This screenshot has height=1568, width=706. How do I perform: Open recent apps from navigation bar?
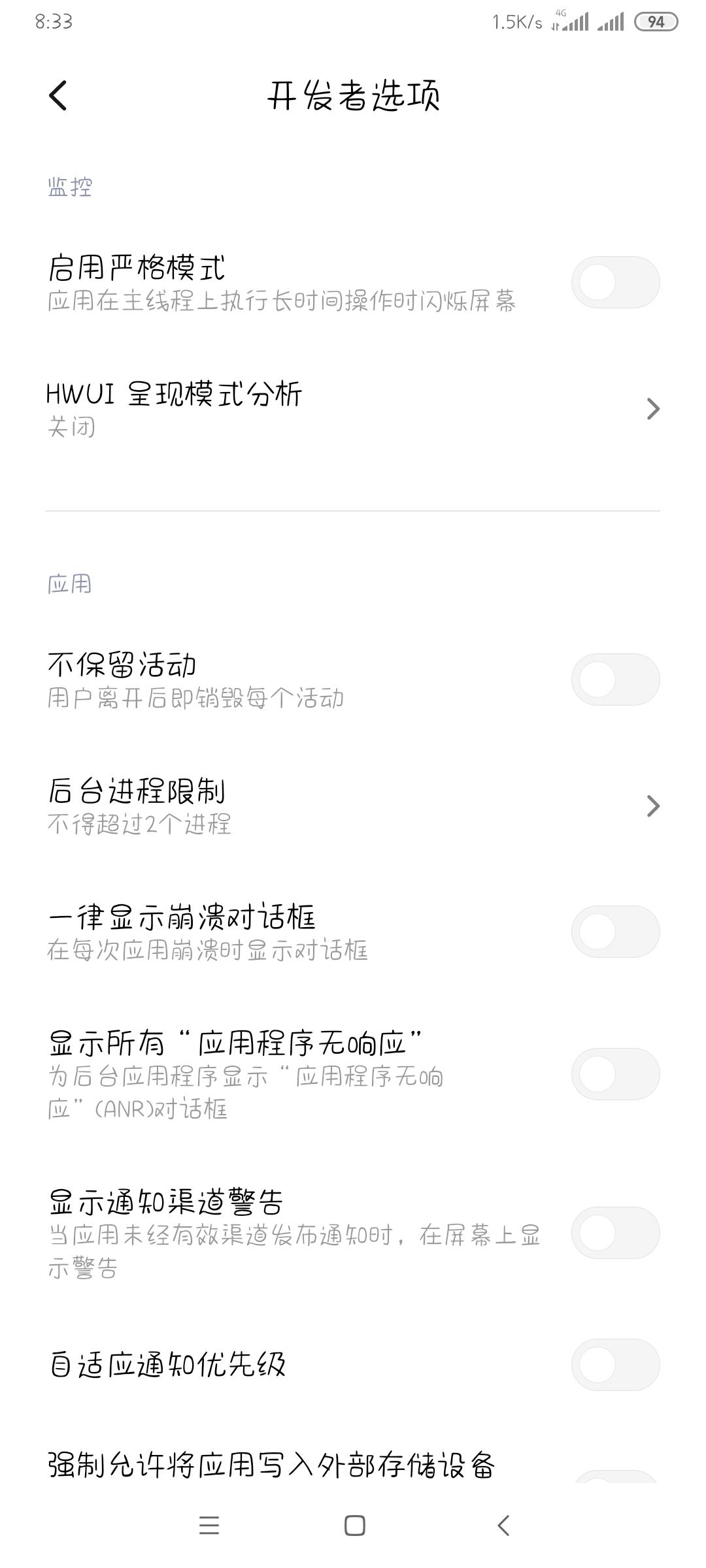(x=209, y=1526)
